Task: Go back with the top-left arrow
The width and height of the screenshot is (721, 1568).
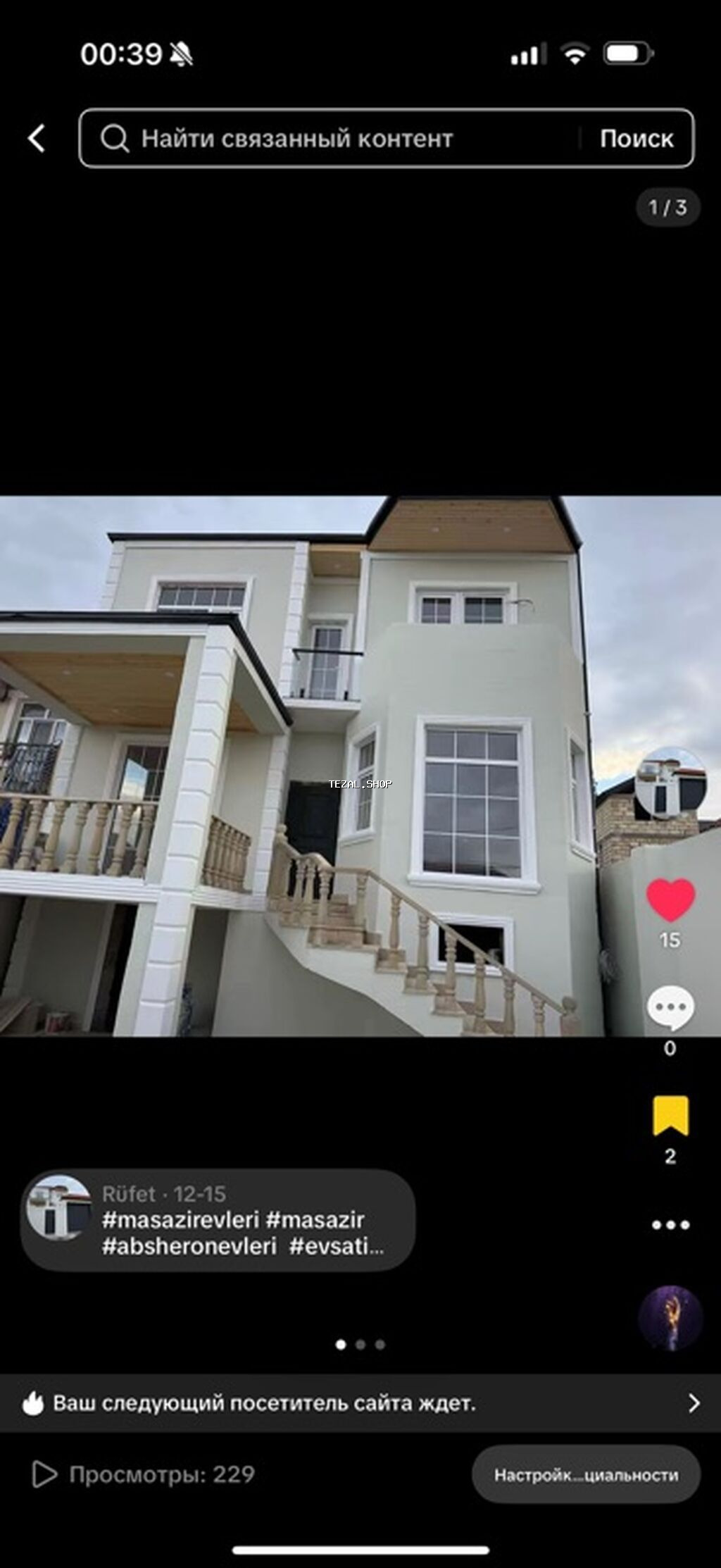Action: [x=37, y=138]
